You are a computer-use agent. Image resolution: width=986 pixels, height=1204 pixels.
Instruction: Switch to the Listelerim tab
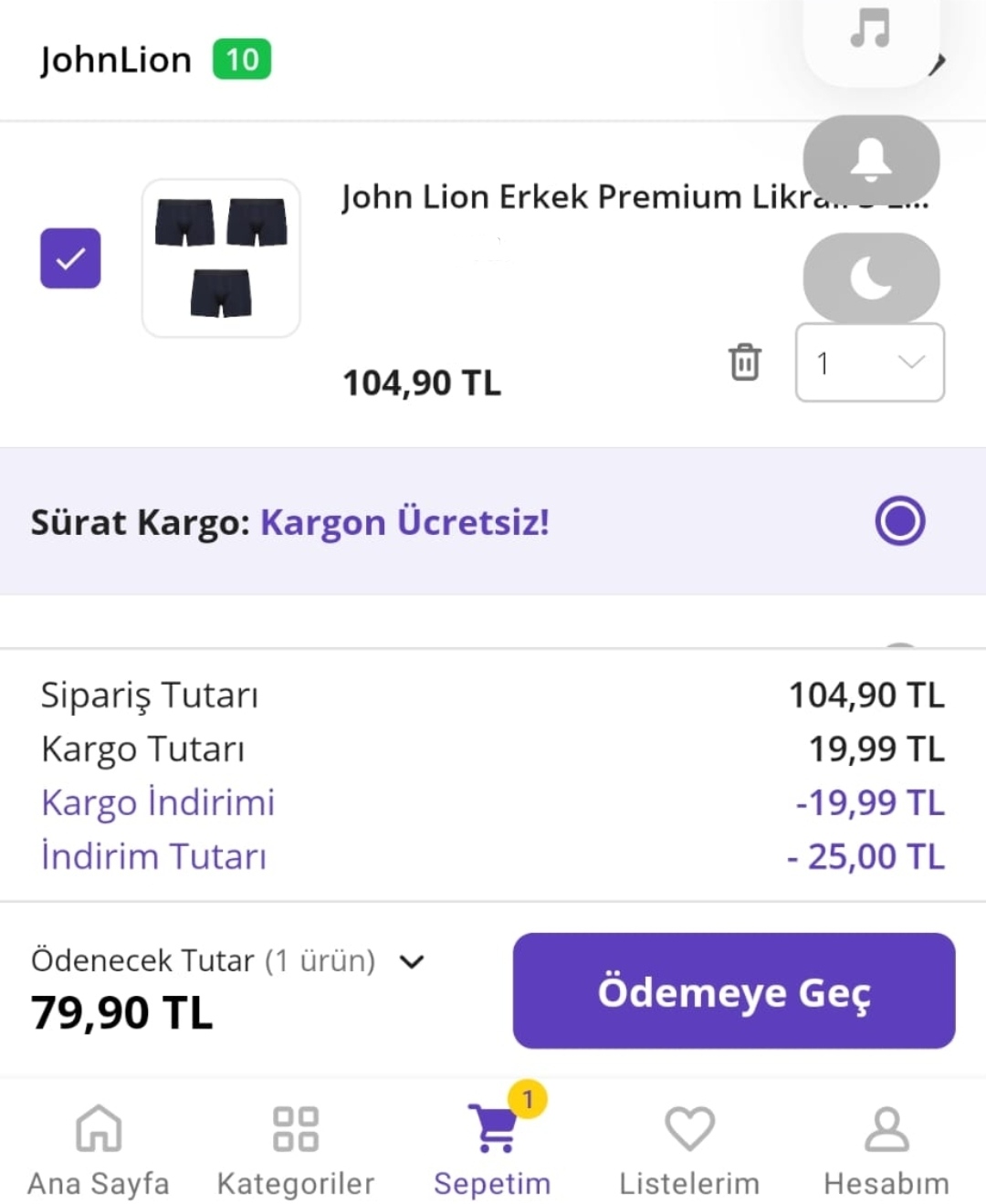pos(689,1150)
